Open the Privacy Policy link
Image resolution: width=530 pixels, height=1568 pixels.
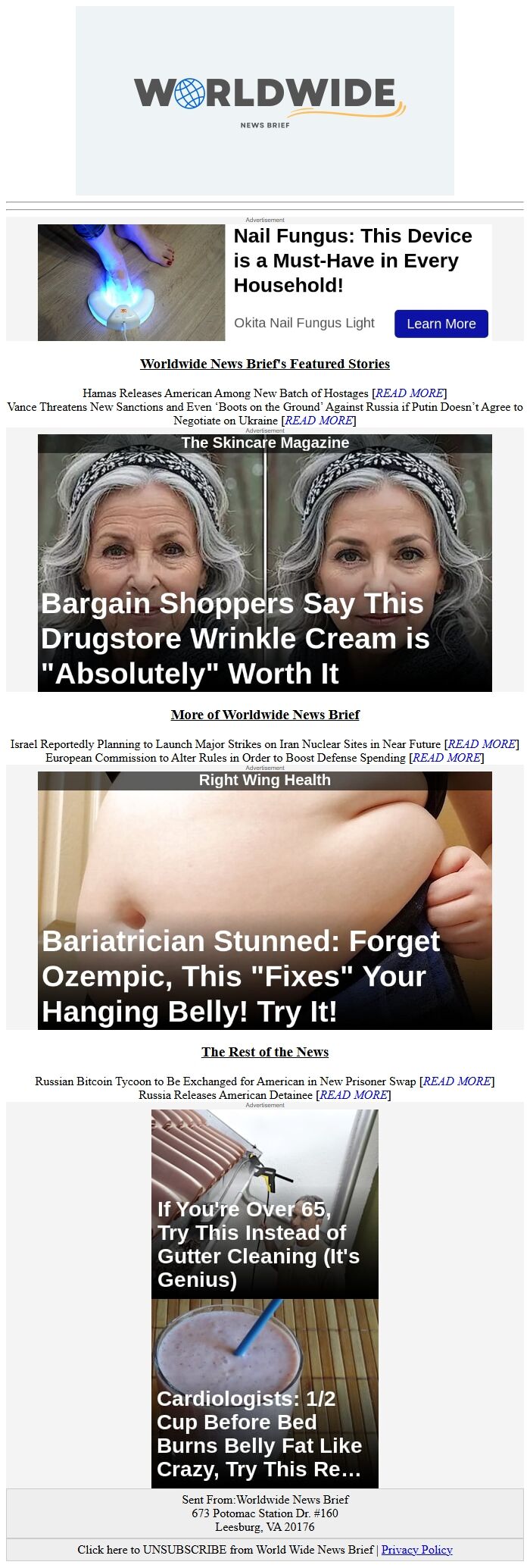point(417,1550)
